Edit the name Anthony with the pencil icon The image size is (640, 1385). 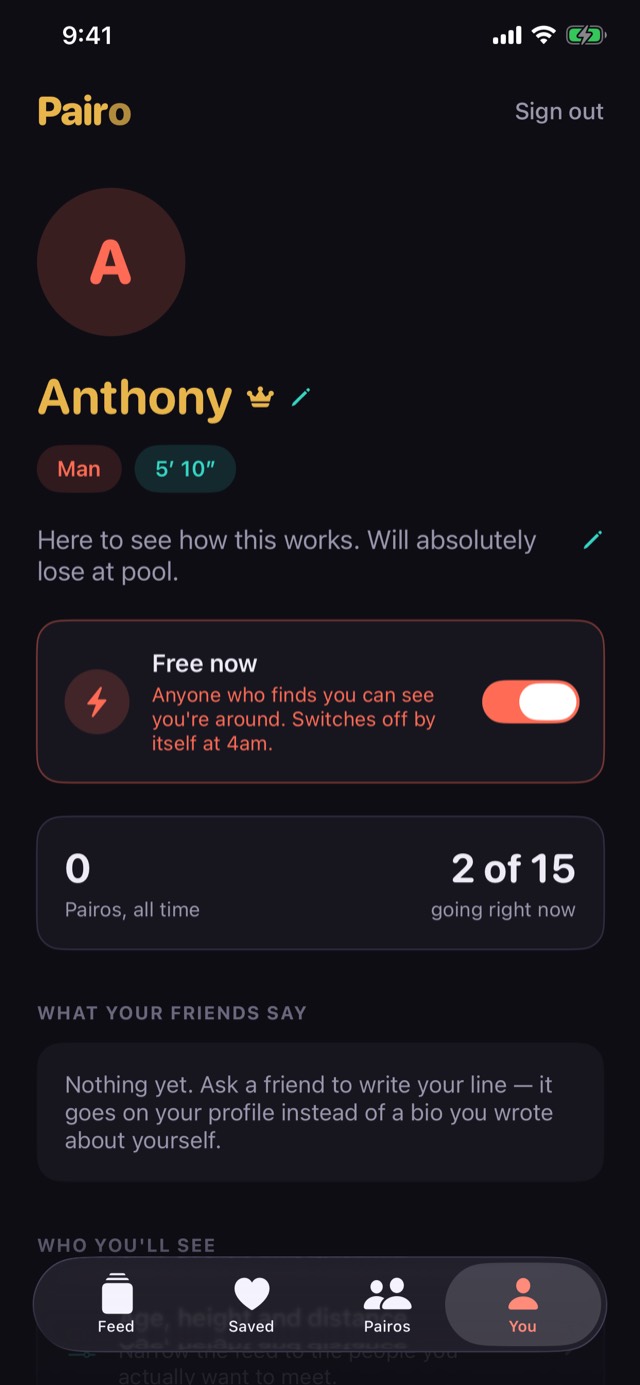point(300,398)
